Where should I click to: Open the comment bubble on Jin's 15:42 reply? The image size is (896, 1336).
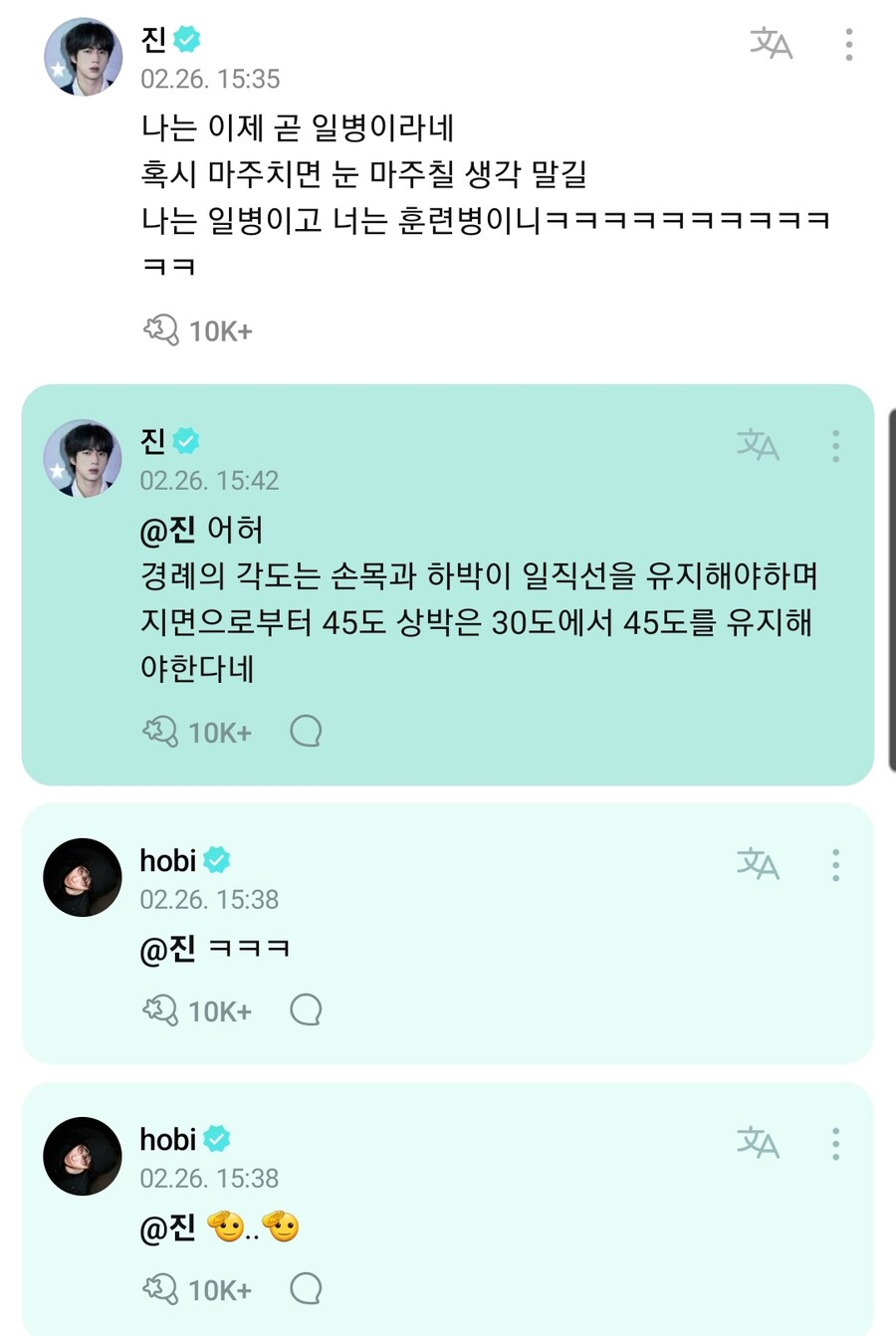click(x=306, y=731)
